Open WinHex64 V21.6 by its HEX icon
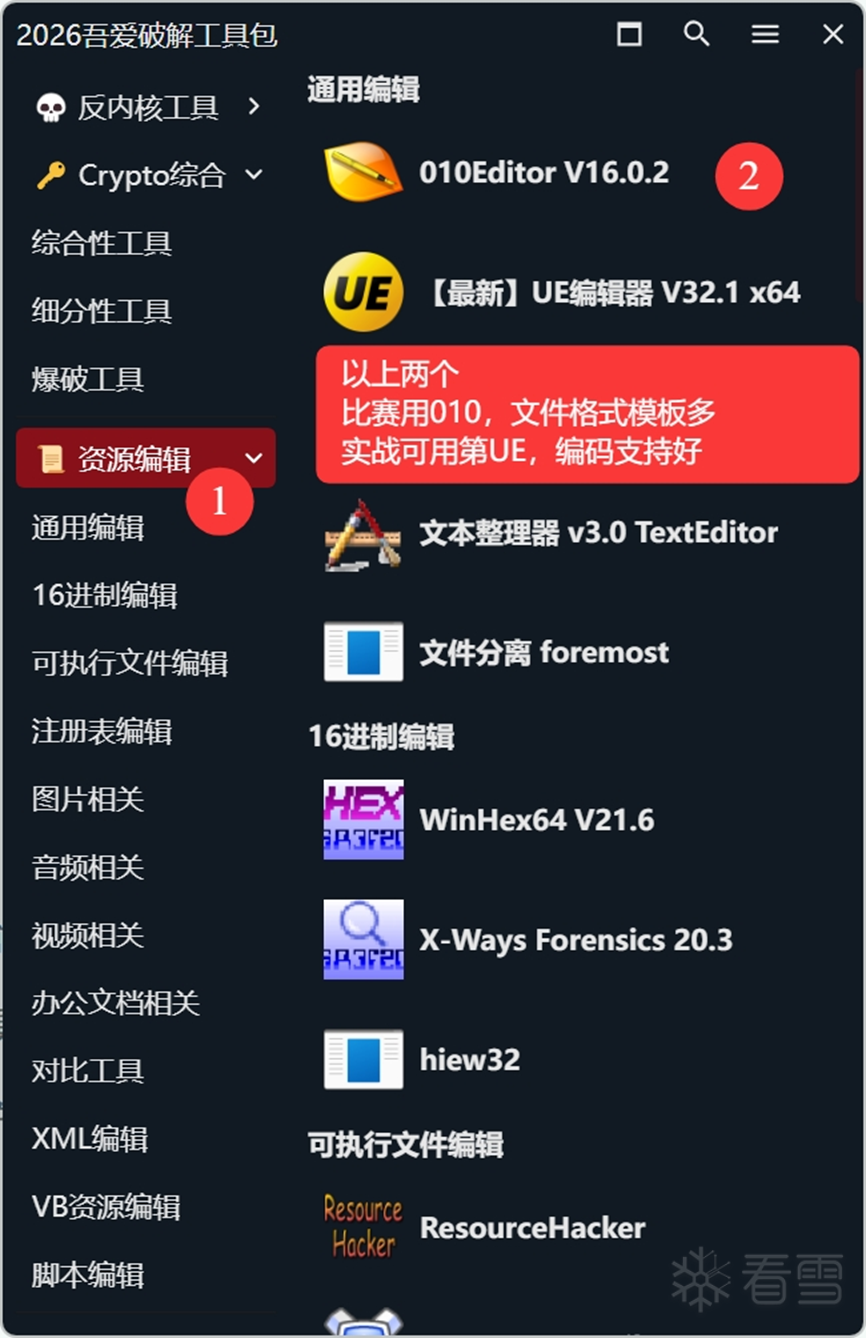Screen dimensions: 866x1338 click(x=362, y=820)
